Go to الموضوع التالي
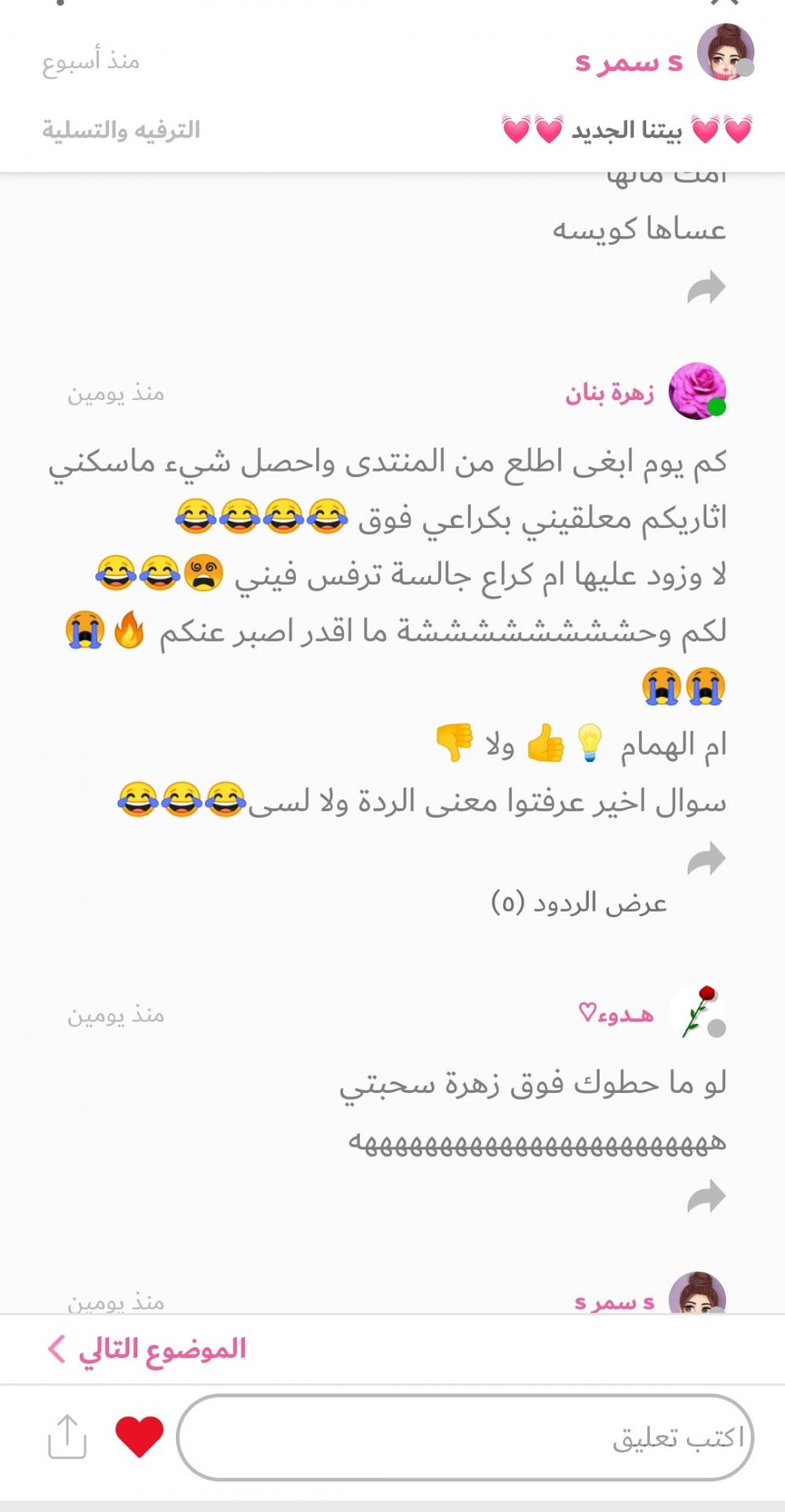This screenshot has height=1512, width=785. (x=147, y=1349)
